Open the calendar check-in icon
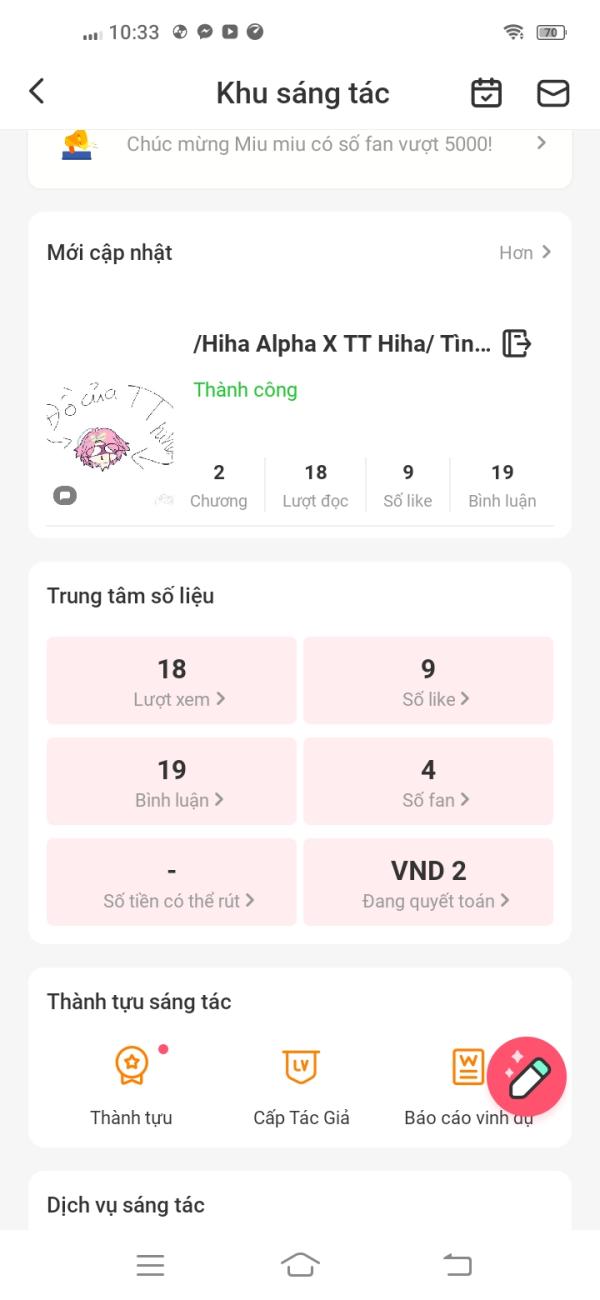The height and width of the screenshot is (1300, 600). tap(486, 93)
